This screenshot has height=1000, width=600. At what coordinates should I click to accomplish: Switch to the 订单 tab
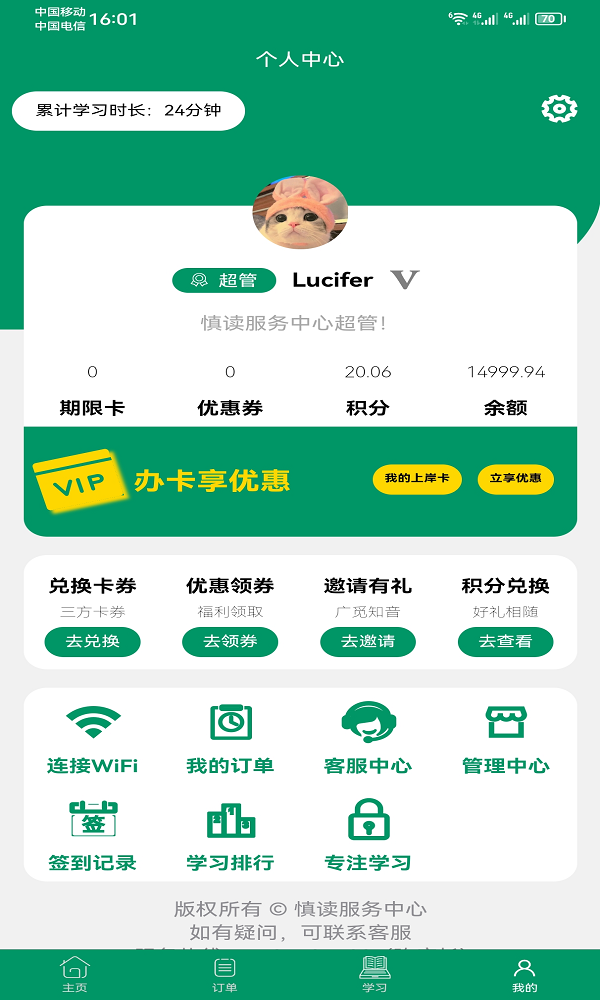tap(225, 975)
